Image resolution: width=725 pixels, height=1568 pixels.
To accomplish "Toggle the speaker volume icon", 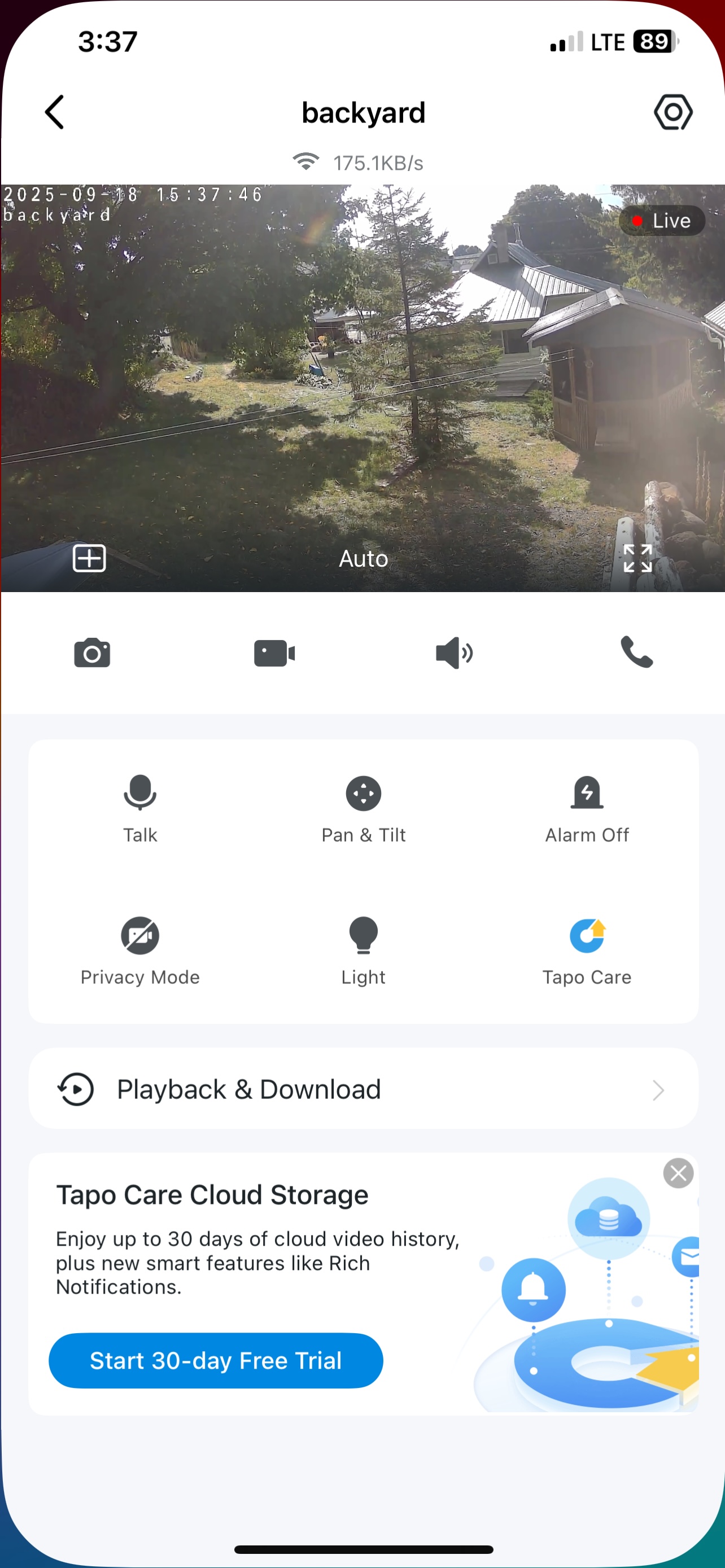I will [454, 653].
